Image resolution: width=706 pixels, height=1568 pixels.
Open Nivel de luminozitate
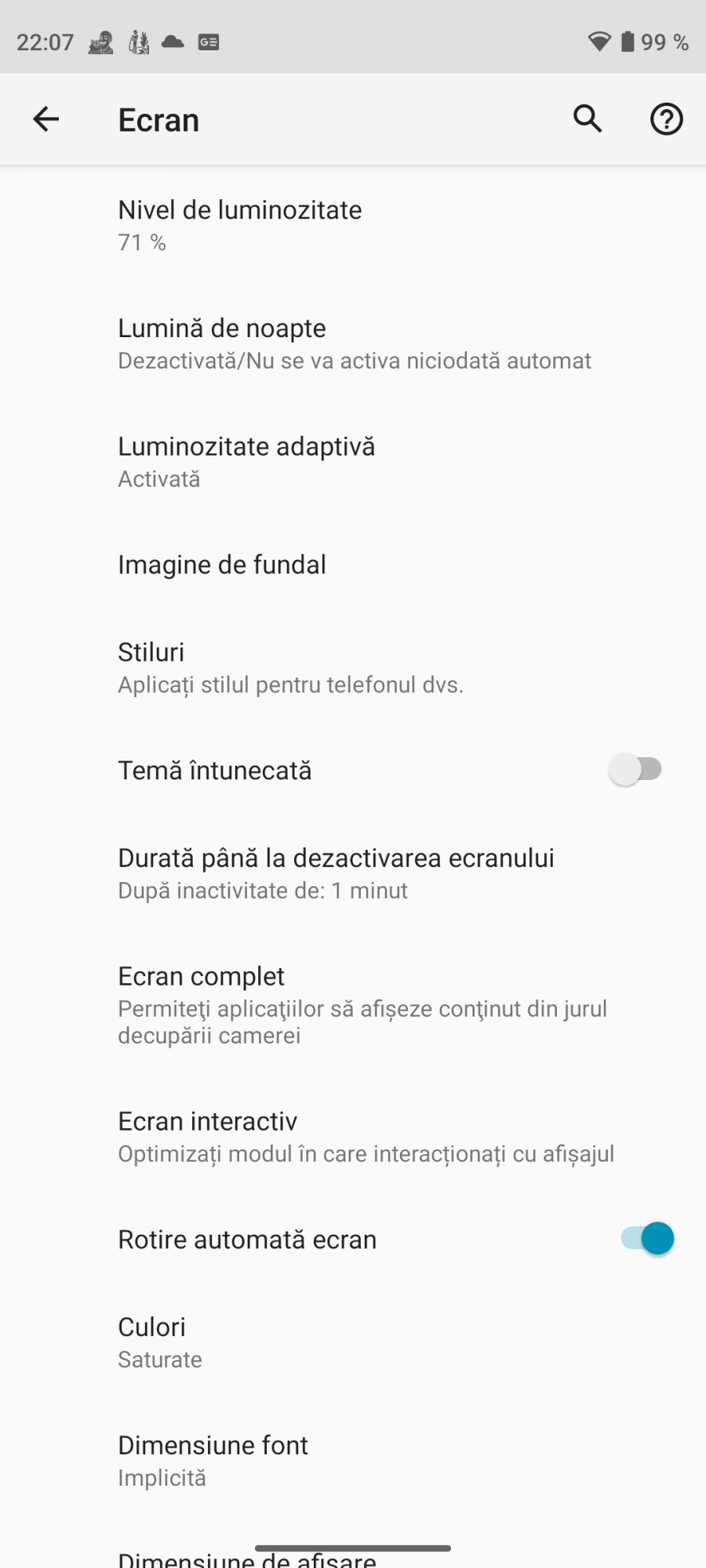[x=240, y=225]
